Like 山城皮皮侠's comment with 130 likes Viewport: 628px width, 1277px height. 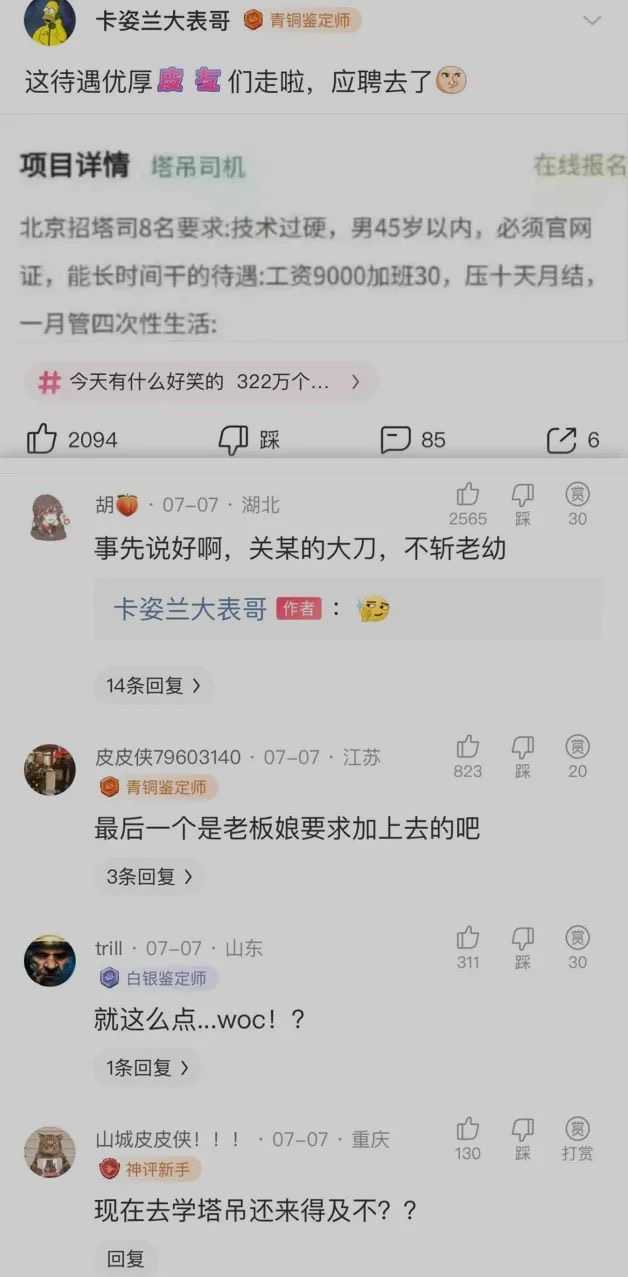pyautogui.click(x=468, y=1130)
